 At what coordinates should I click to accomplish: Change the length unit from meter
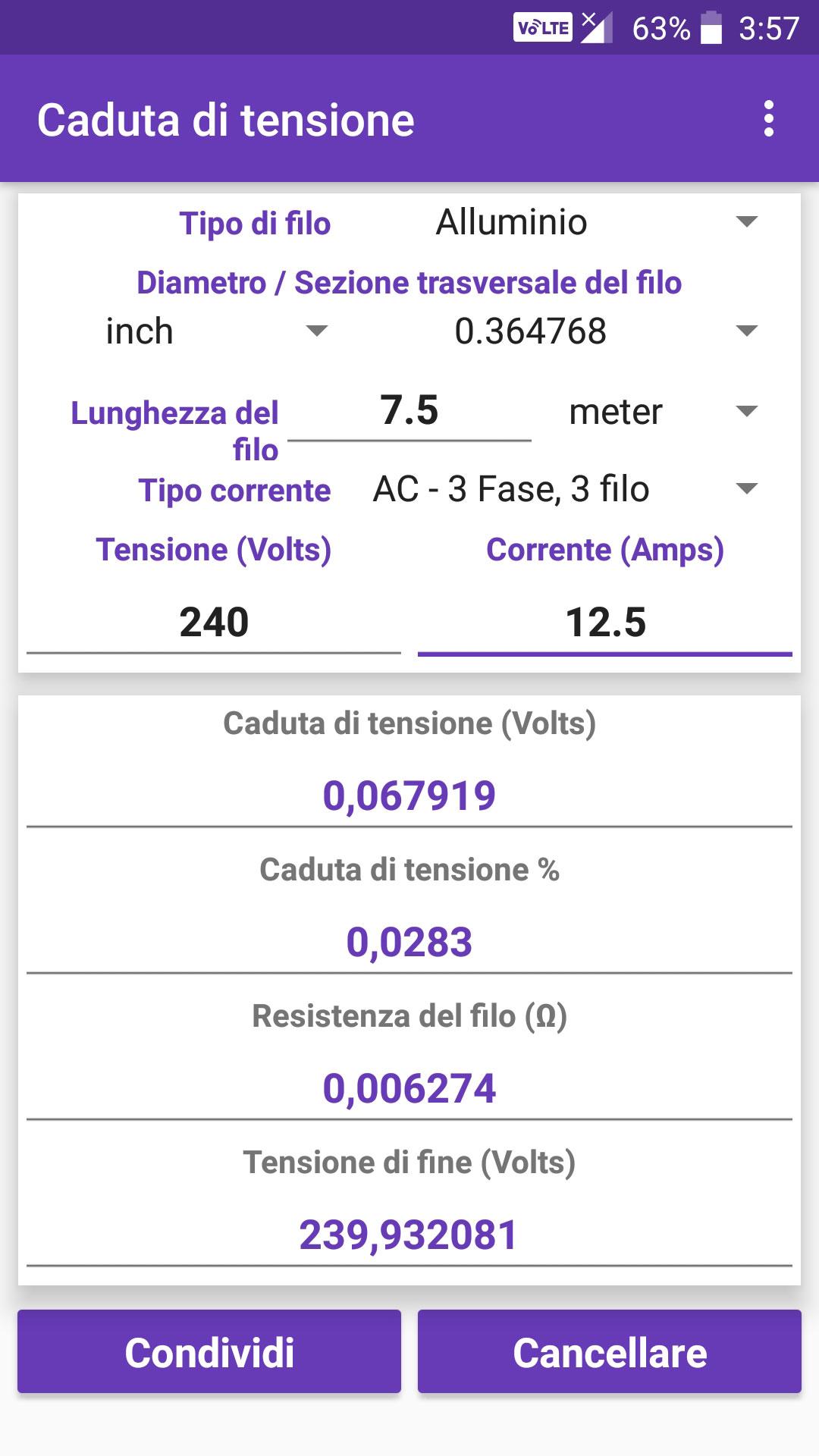(x=661, y=413)
